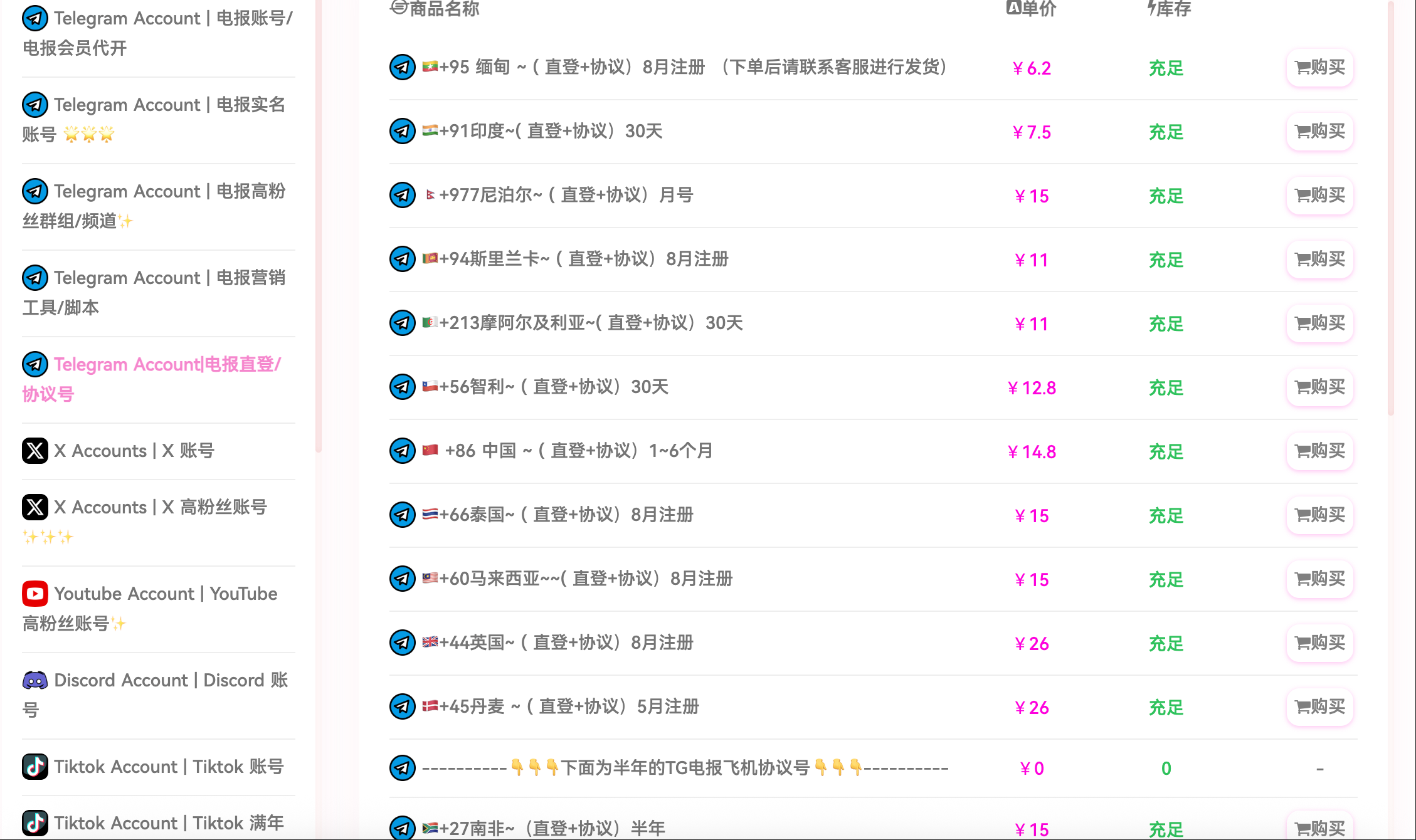Buy the +56 智利 30天 item
The image size is (1416, 840).
coord(1319,387)
